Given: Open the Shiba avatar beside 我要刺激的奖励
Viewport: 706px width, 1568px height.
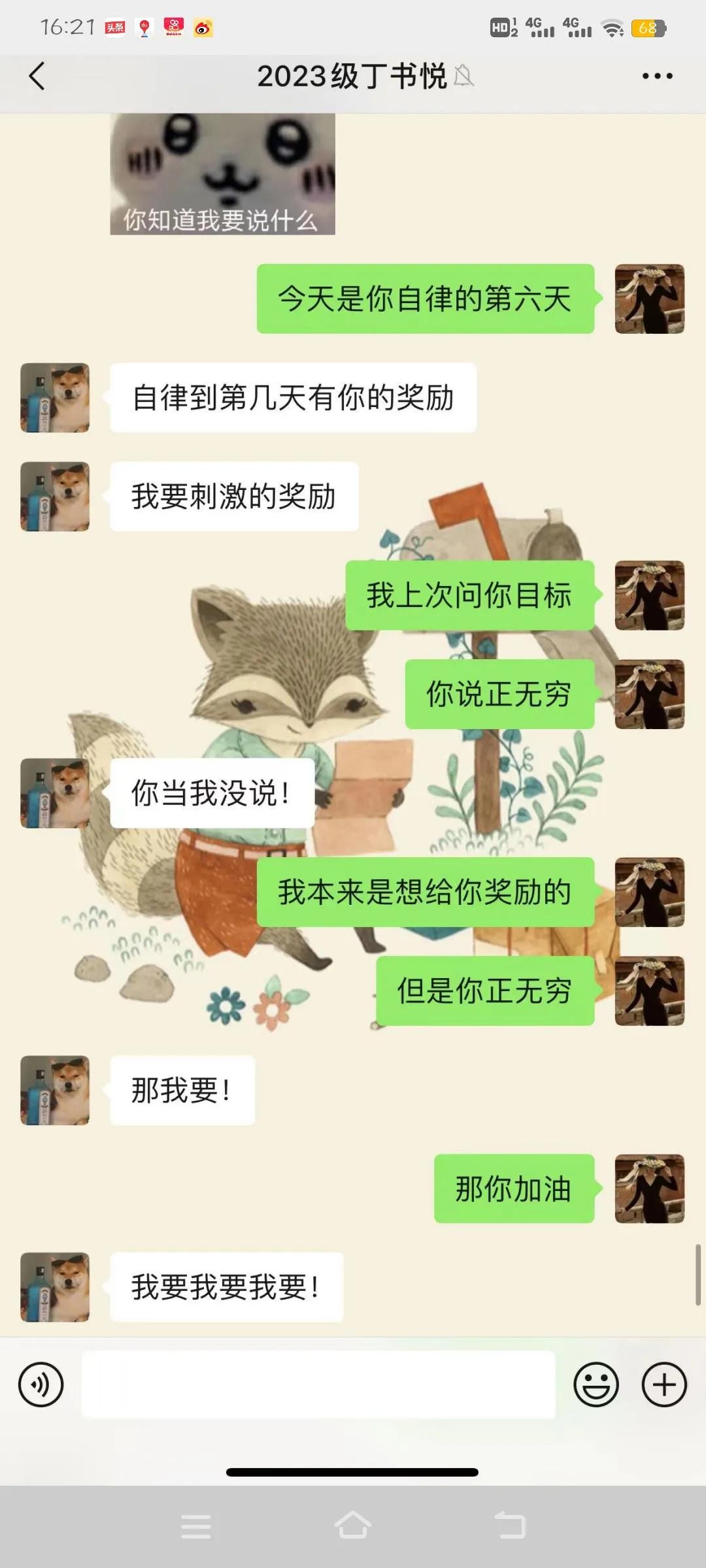Looking at the screenshot, I should pos(55,497).
